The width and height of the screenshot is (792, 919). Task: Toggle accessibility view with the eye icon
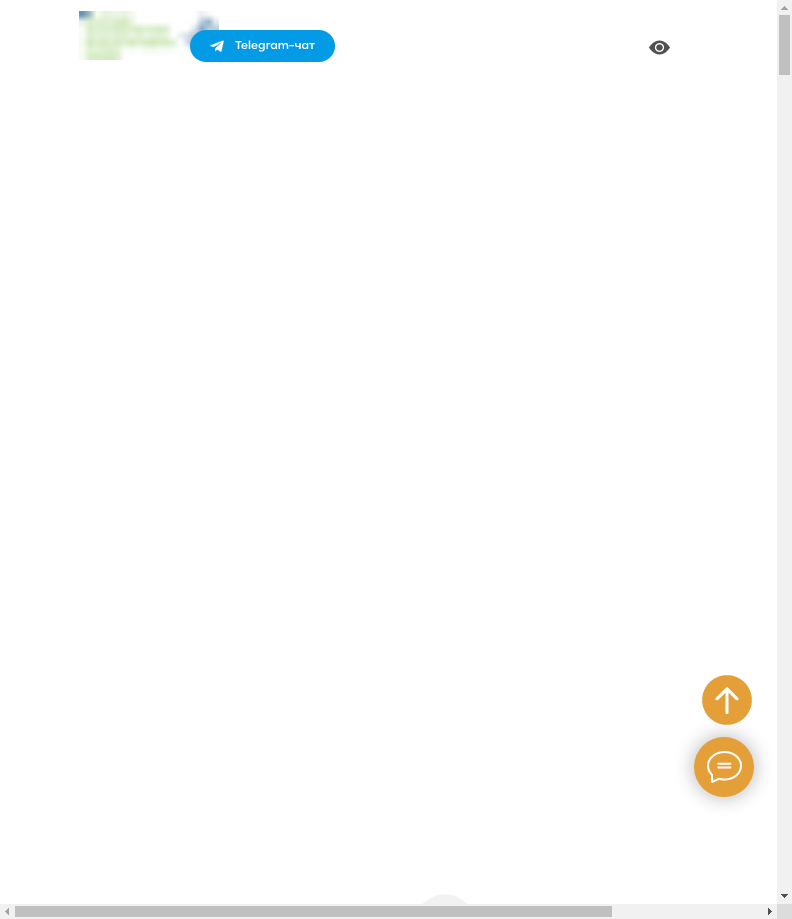[x=659, y=48]
